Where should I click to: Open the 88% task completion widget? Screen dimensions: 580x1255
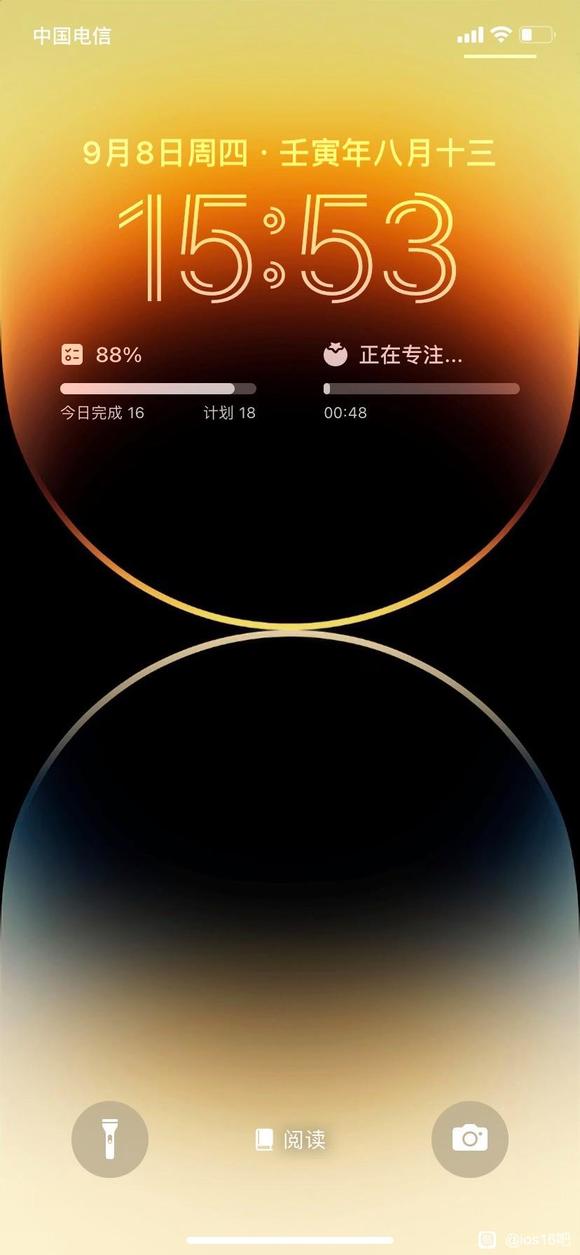(158, 382)
